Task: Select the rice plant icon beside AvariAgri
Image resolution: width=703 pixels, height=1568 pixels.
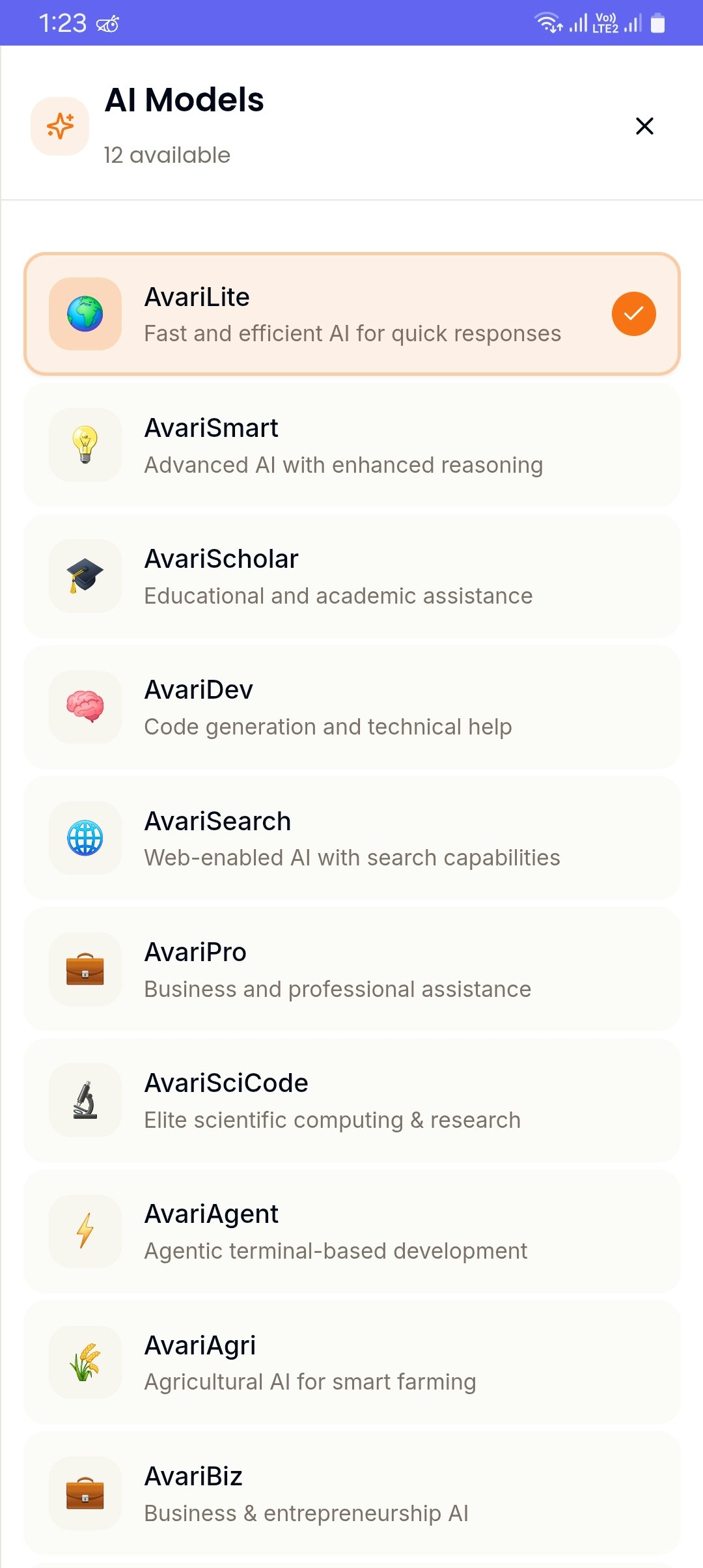Action: tap(85, 1362)
